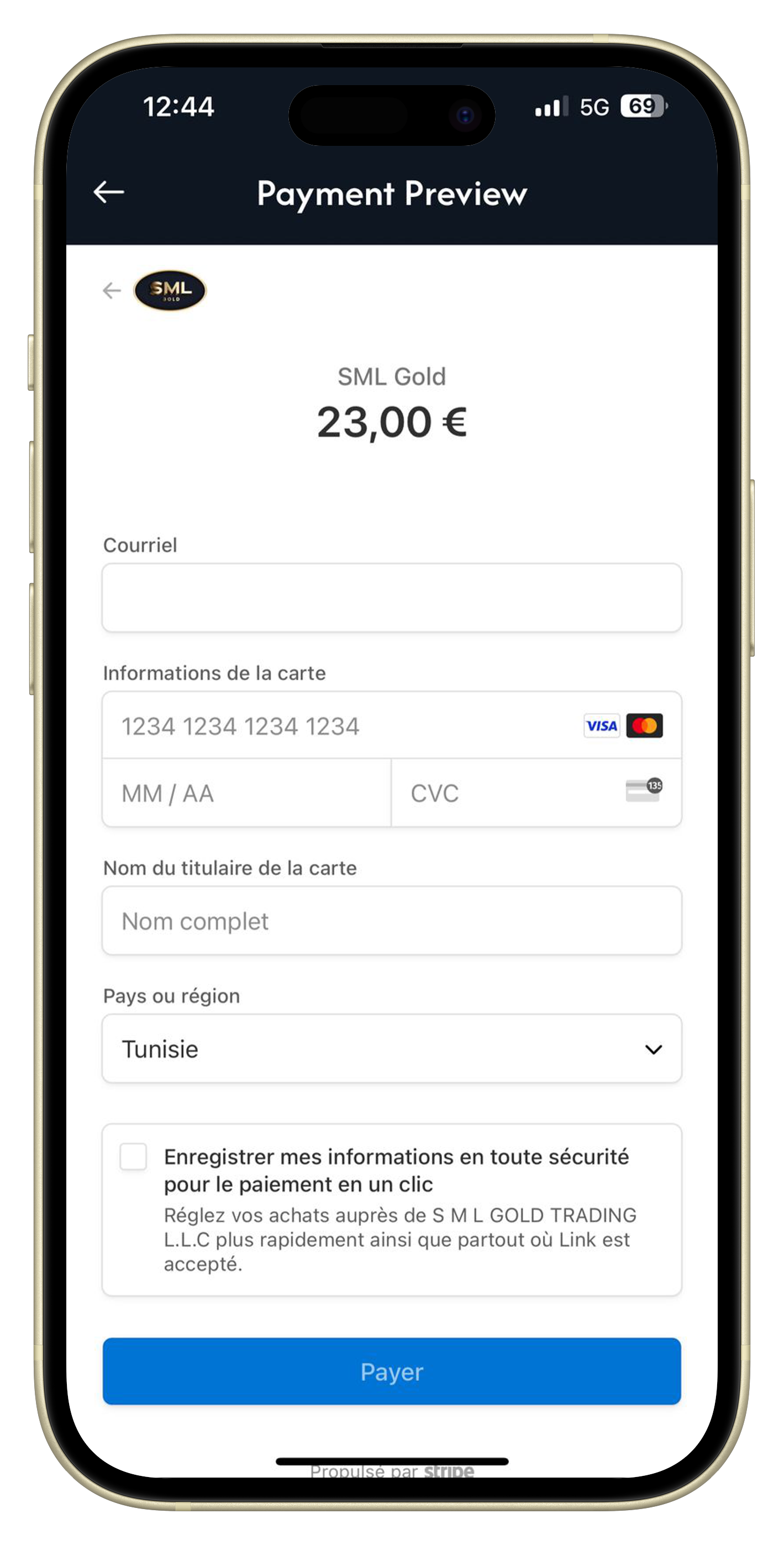Tap the gray back arrow beside SML logo
The image size is (784, 1545).
[112, 291]
